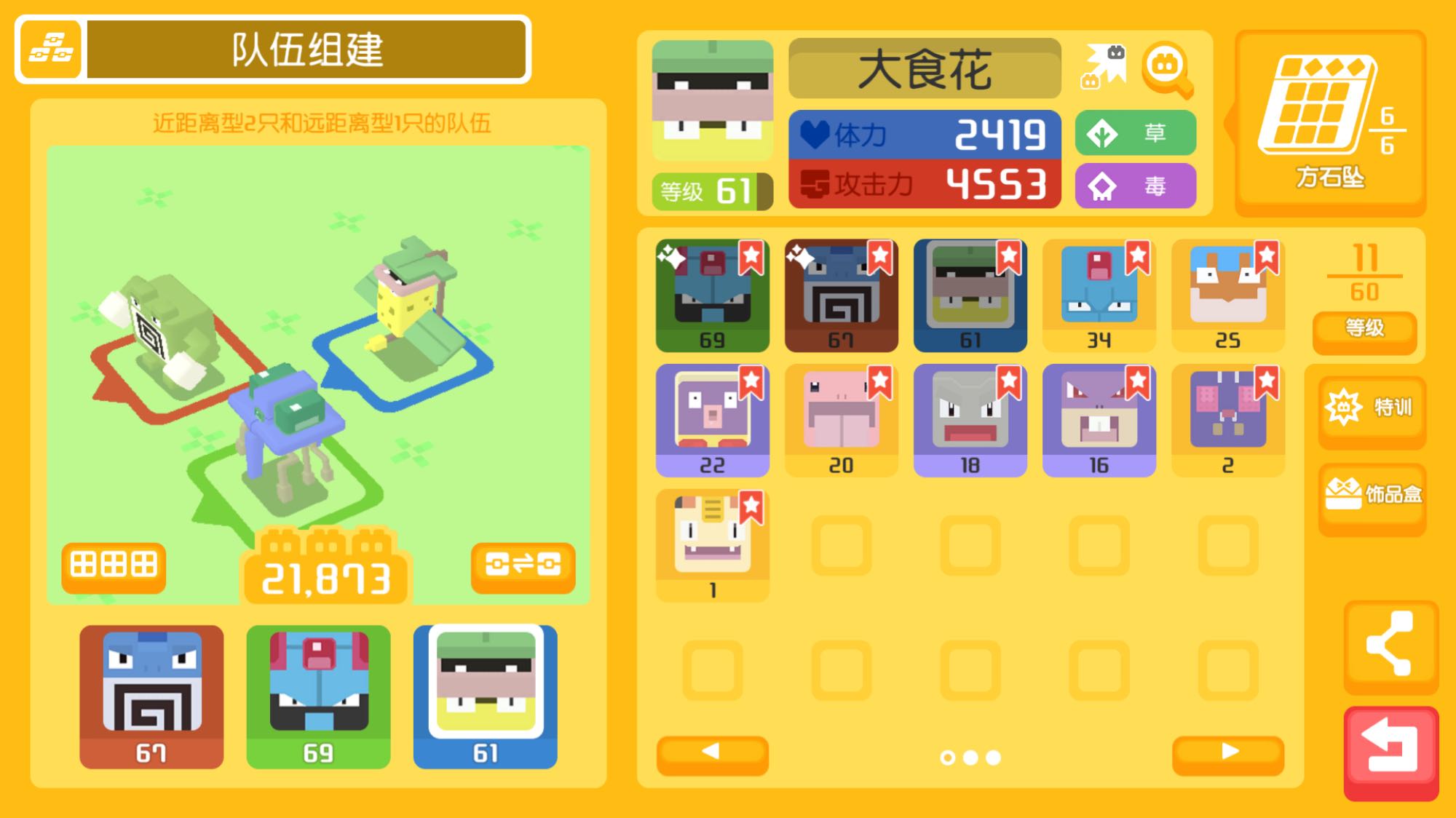Pick the level 1 Meowth tile
The height and width of the screenshot is (818, 1456).
712,546
